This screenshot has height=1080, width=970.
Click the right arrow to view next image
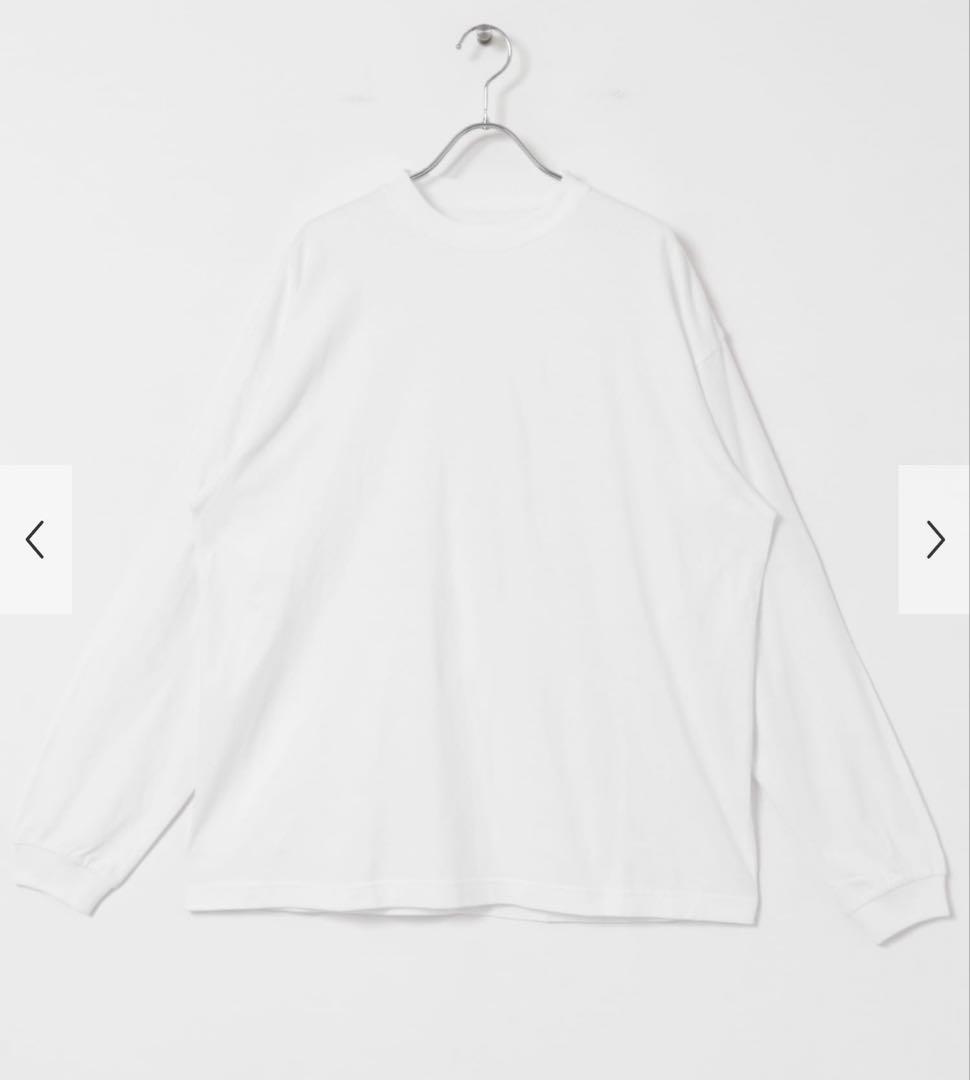[935, 539]
